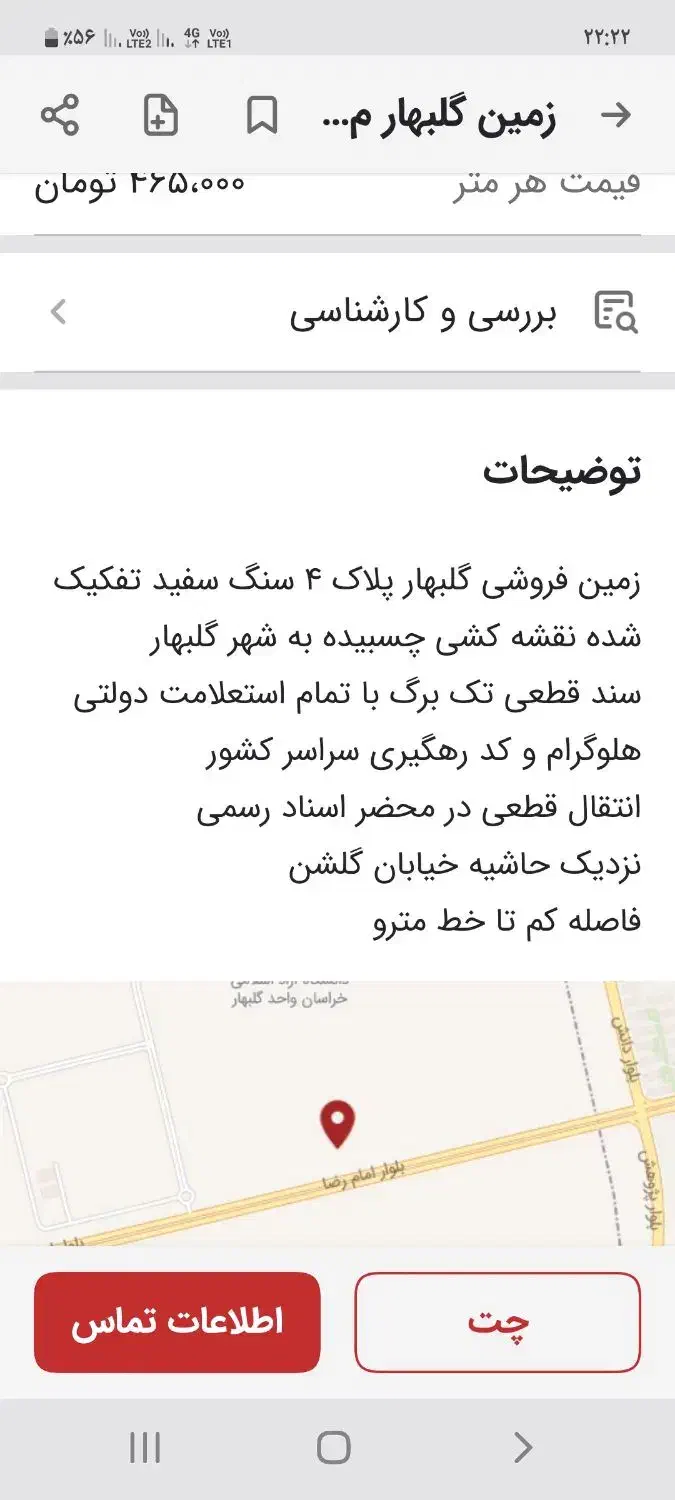This screenshot has height=1500, width=675.
Task: Show اطلاعات تماس contact info
Action: point(177,1321)
